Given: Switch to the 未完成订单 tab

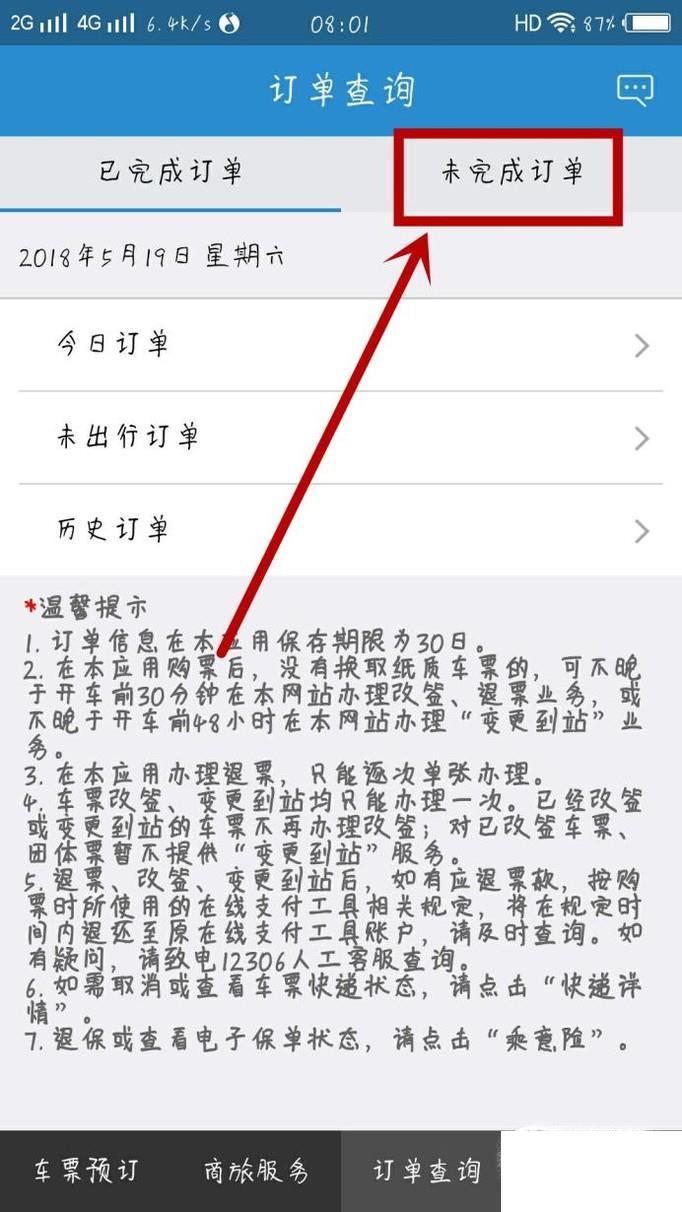Looking at the screenshot, I should (511, 172).
